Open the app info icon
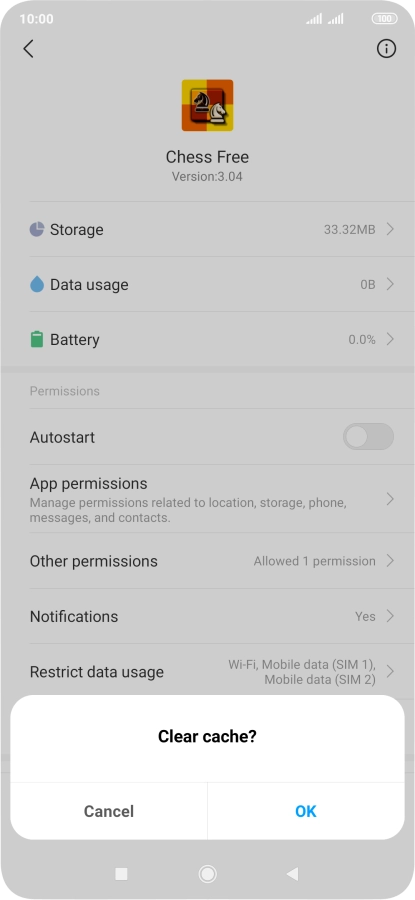The height and width of the screenshot is (900, 415). (x=386, y=49)
